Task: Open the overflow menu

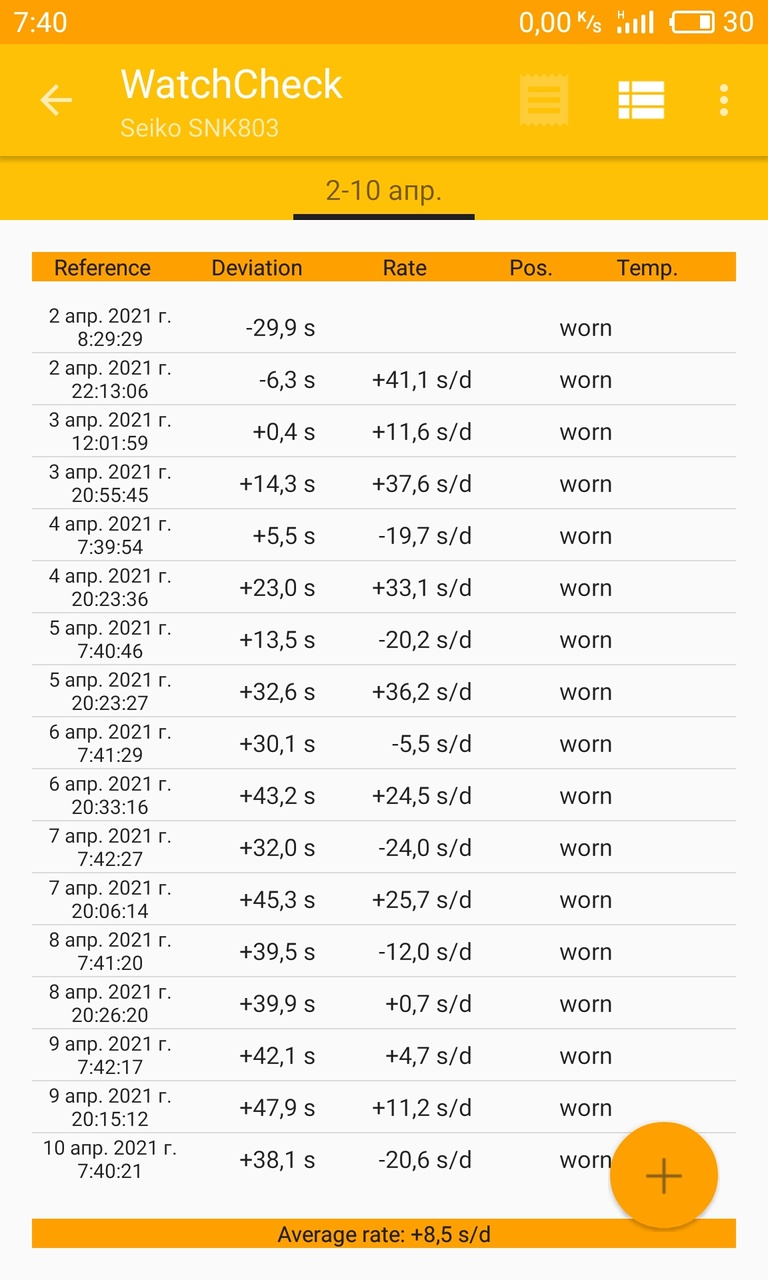Action: (724, 100)
